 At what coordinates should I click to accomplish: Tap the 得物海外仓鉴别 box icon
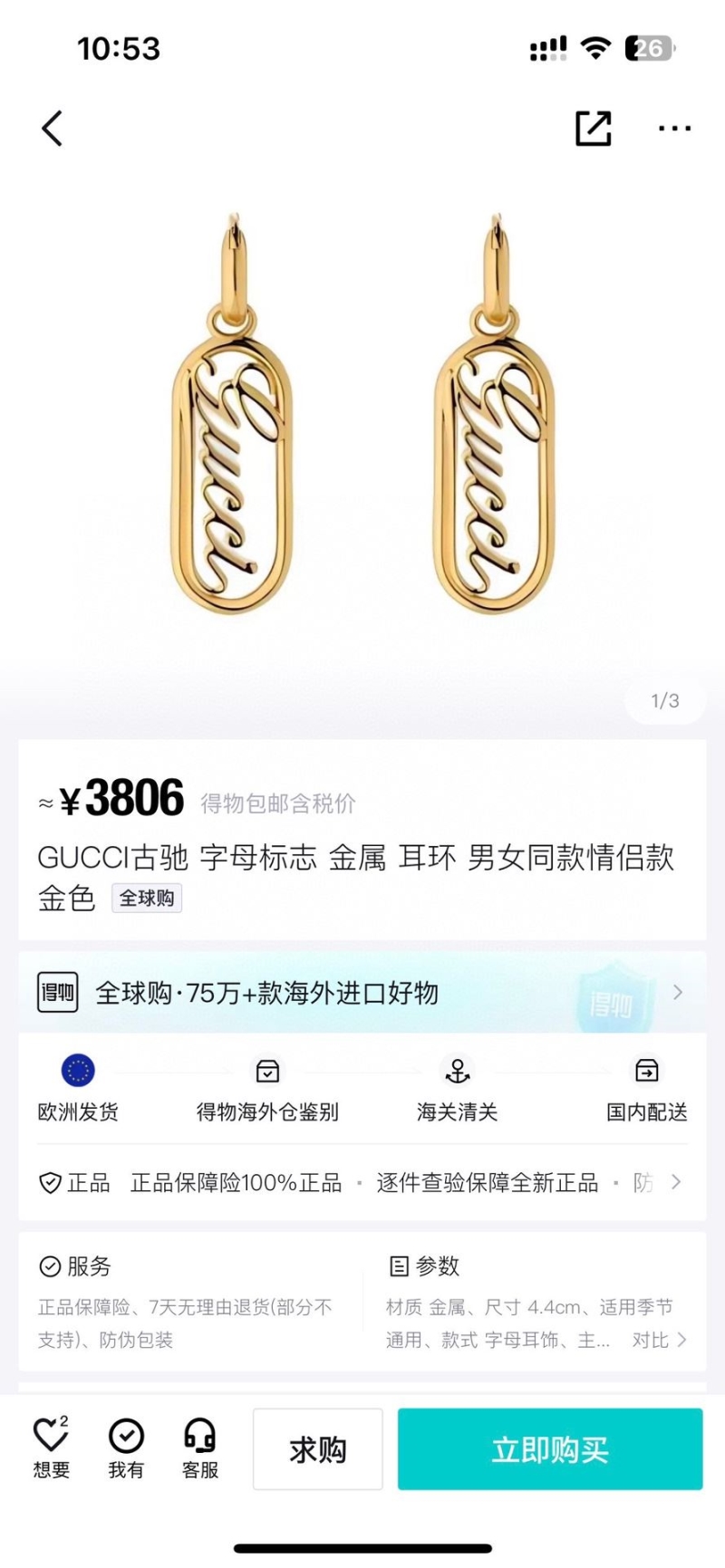tap(266, 1070)
